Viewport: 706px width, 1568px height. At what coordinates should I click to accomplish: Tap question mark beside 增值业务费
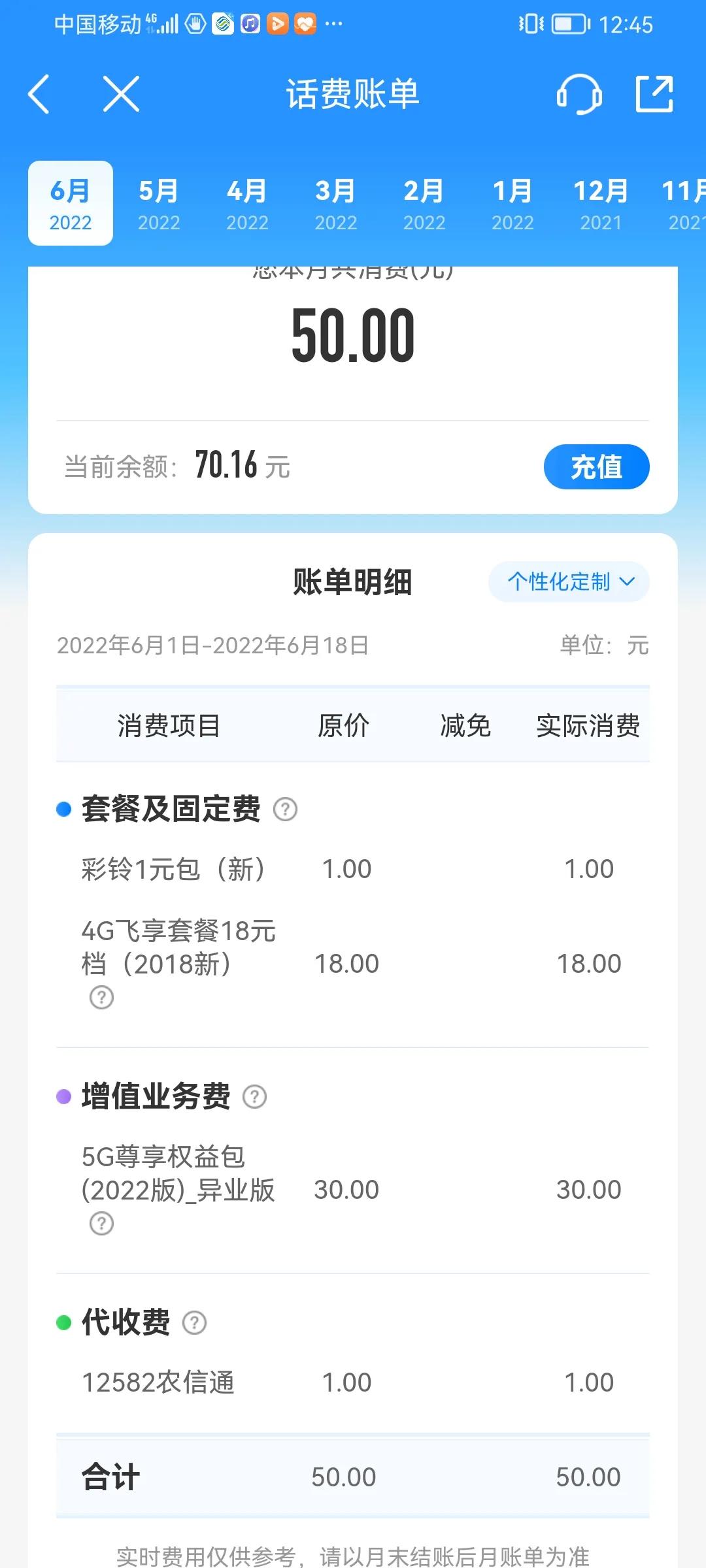(255, 1097)
